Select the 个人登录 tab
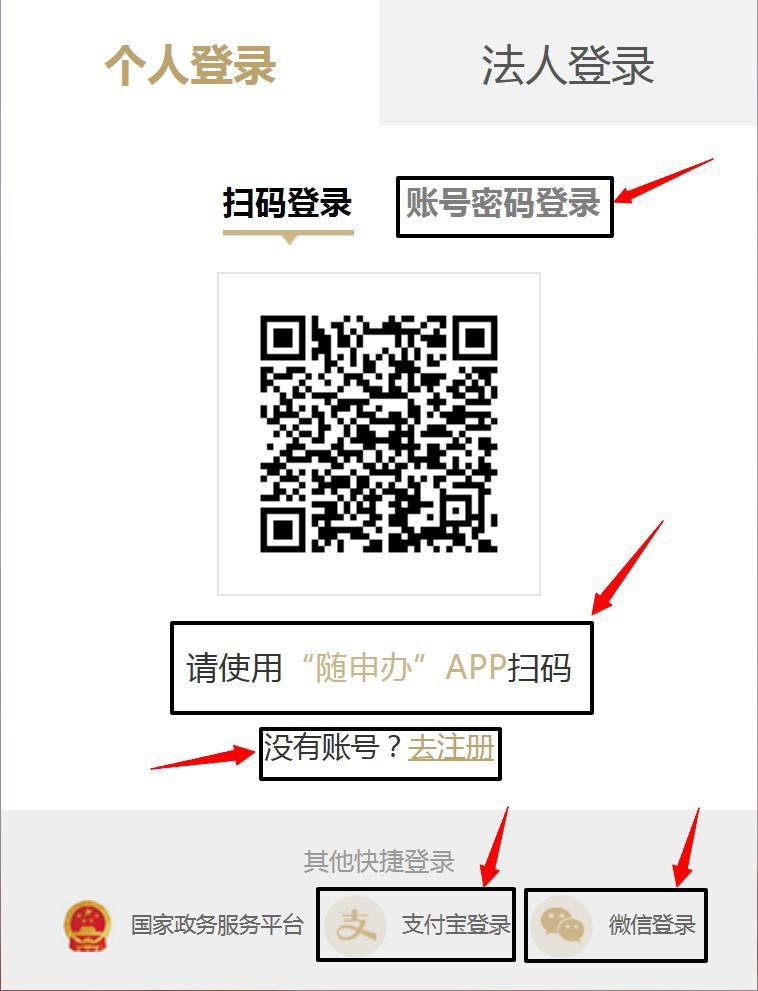The image size is (758, 991). (190, 63)
